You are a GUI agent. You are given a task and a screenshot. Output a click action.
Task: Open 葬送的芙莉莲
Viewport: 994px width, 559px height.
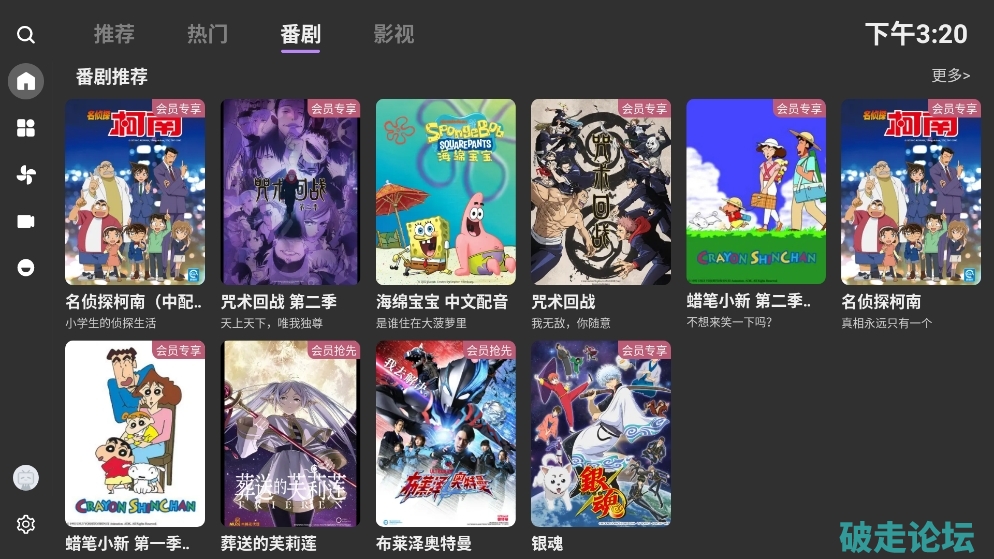pos(290,434)
